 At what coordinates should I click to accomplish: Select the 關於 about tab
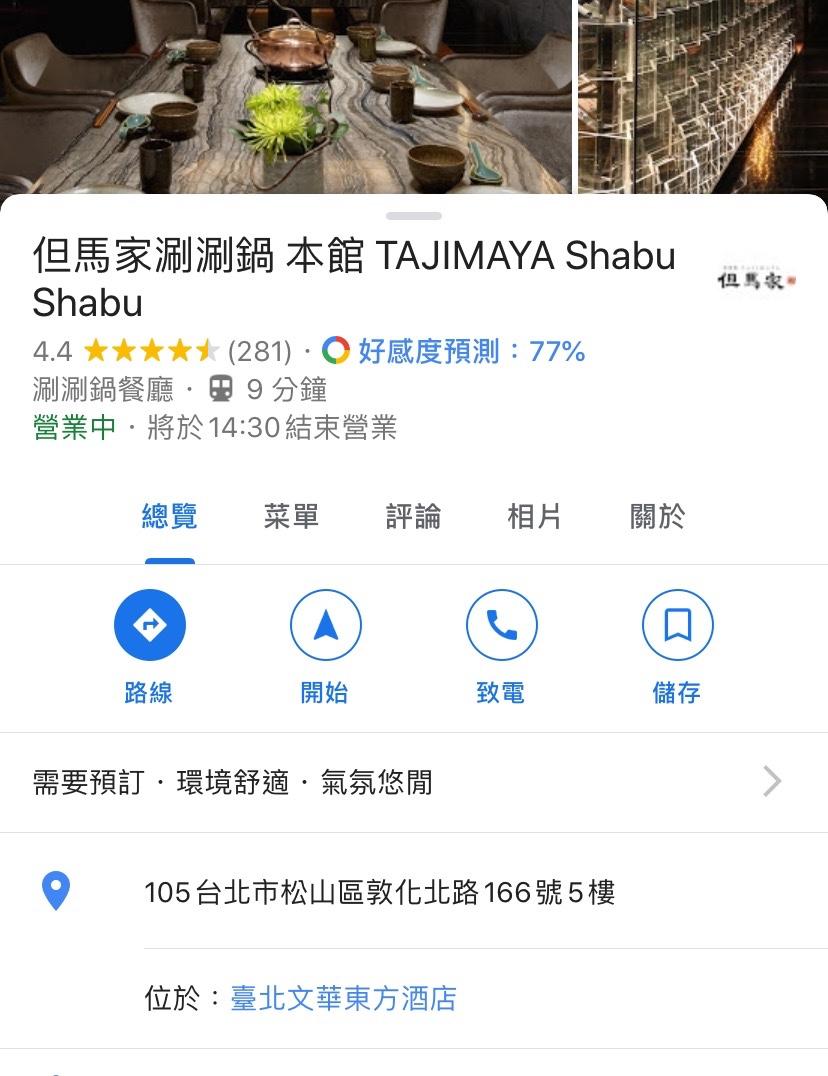click(657, 517)
